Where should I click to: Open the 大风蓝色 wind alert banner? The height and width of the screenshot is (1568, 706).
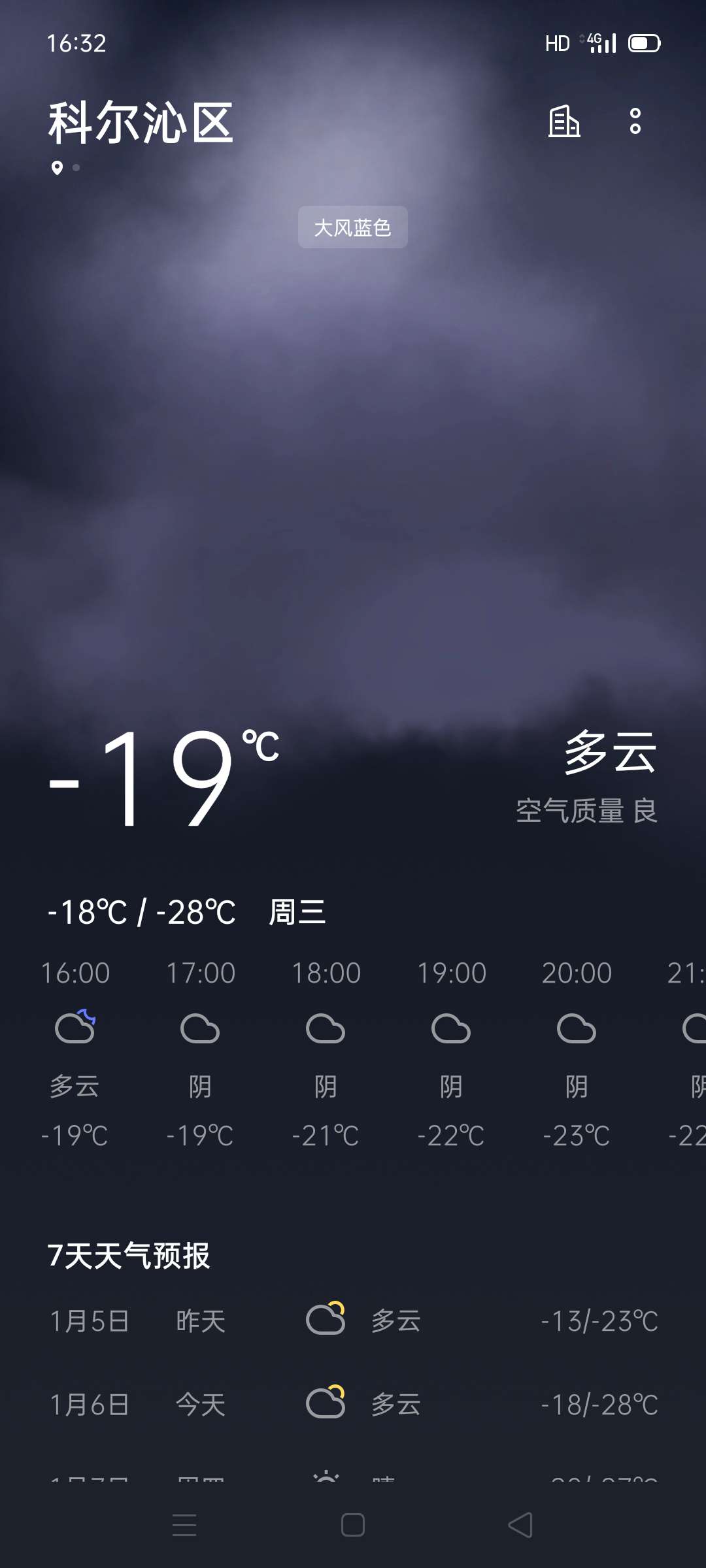pos(352,227)
